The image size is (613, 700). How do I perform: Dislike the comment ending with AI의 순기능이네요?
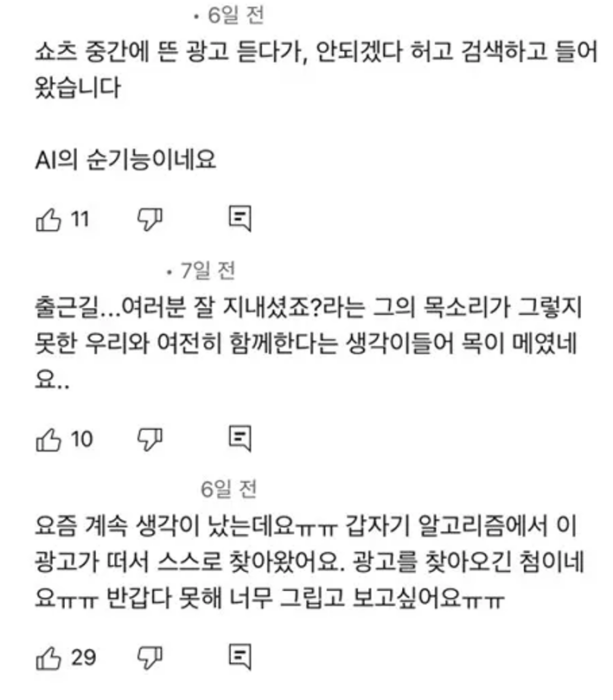149,219
